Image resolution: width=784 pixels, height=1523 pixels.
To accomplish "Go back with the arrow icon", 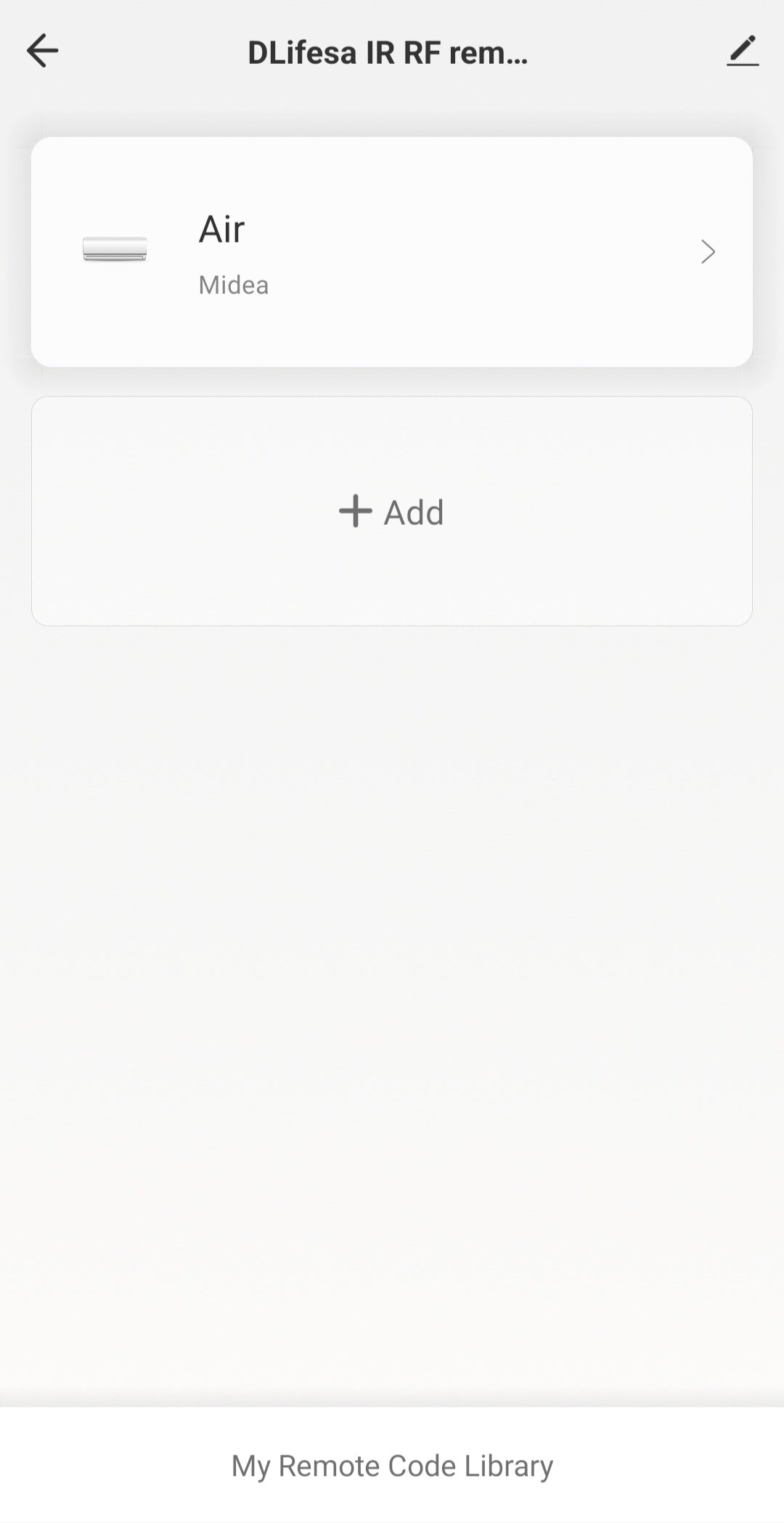I will click(x=42, y=51).
